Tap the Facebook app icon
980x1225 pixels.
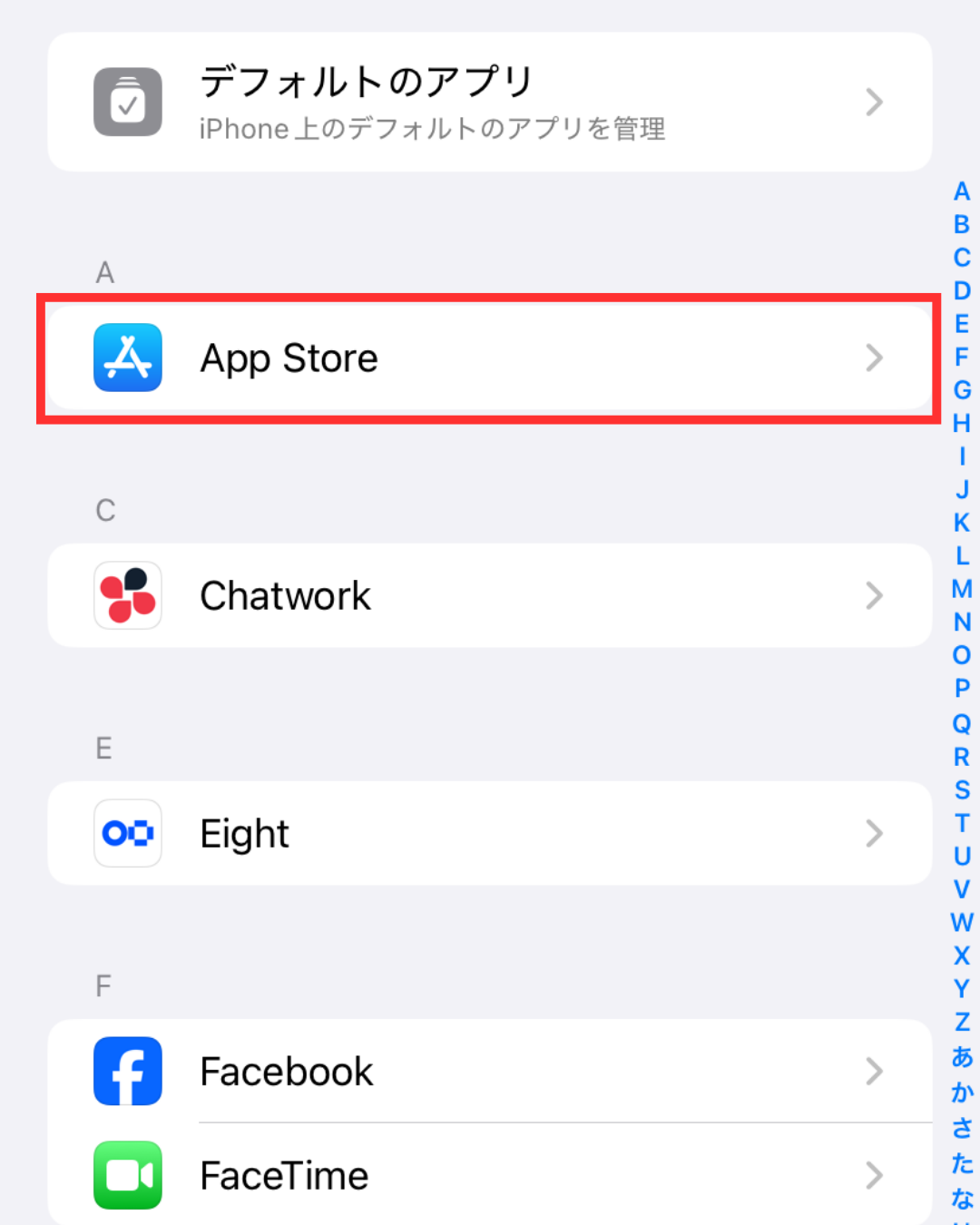click(127, 1071)
